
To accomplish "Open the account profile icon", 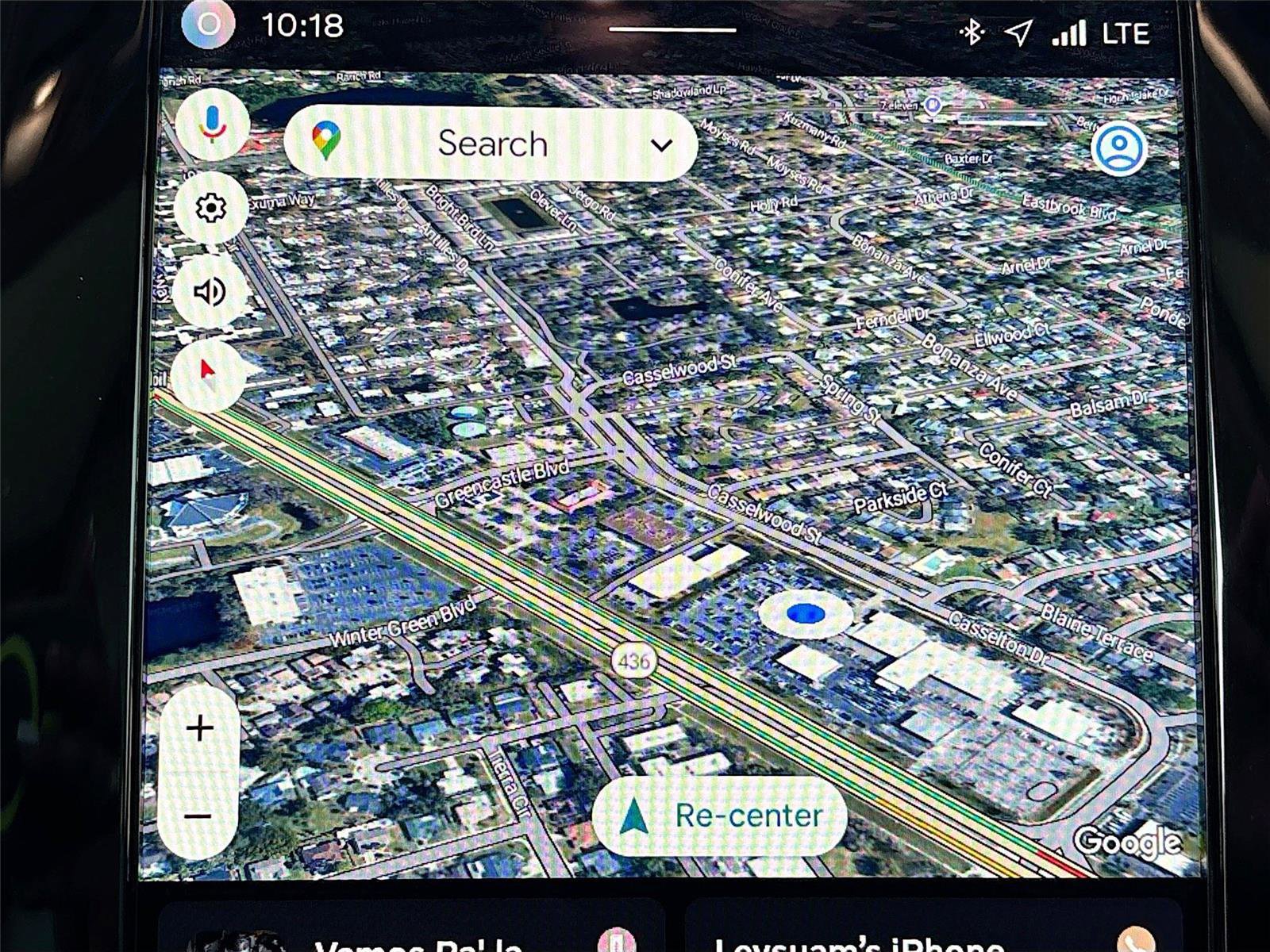I will click(1119, 148).
